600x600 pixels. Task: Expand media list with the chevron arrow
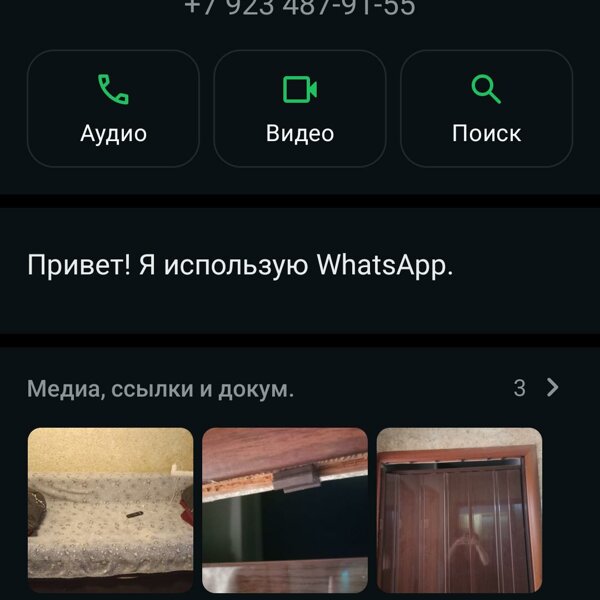click(x=552, y=388)
